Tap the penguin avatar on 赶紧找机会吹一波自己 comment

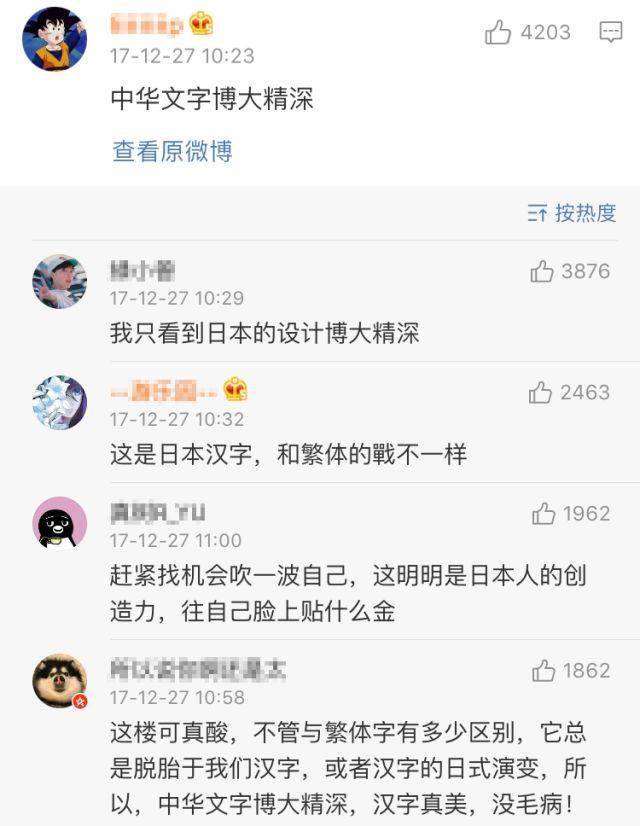point(60,523)
